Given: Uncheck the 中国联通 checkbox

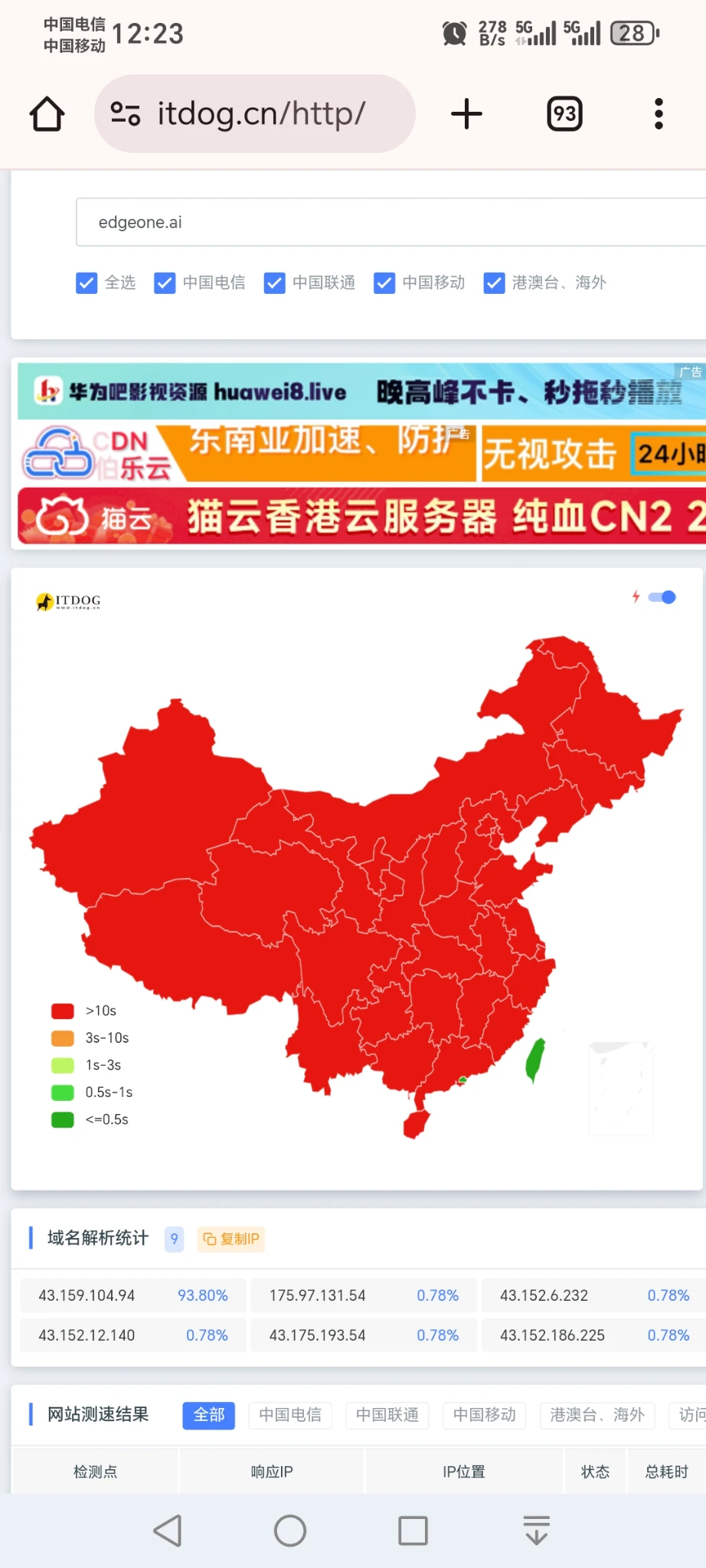Looking at the screenshot, I should click(274, 283).
